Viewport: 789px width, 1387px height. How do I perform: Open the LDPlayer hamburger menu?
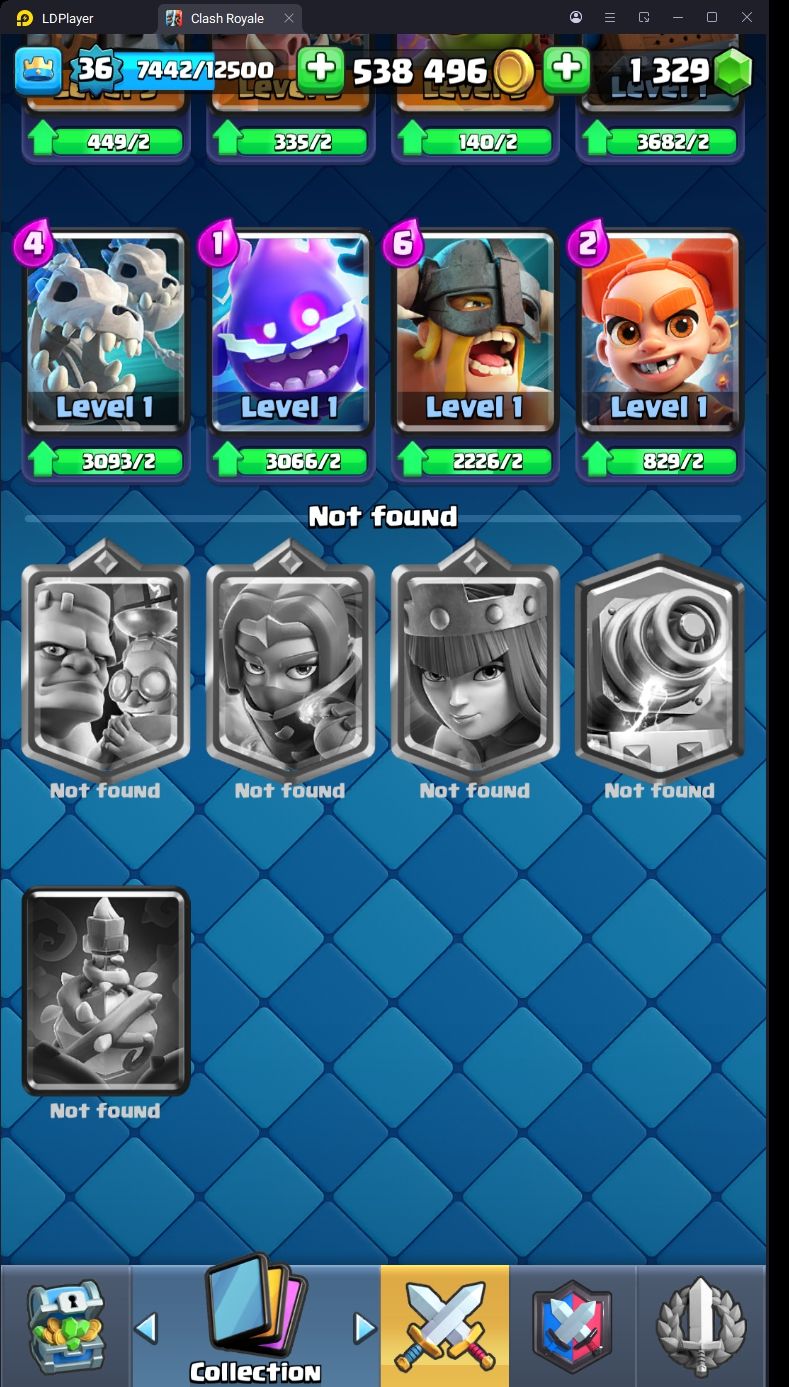(610, 17)
